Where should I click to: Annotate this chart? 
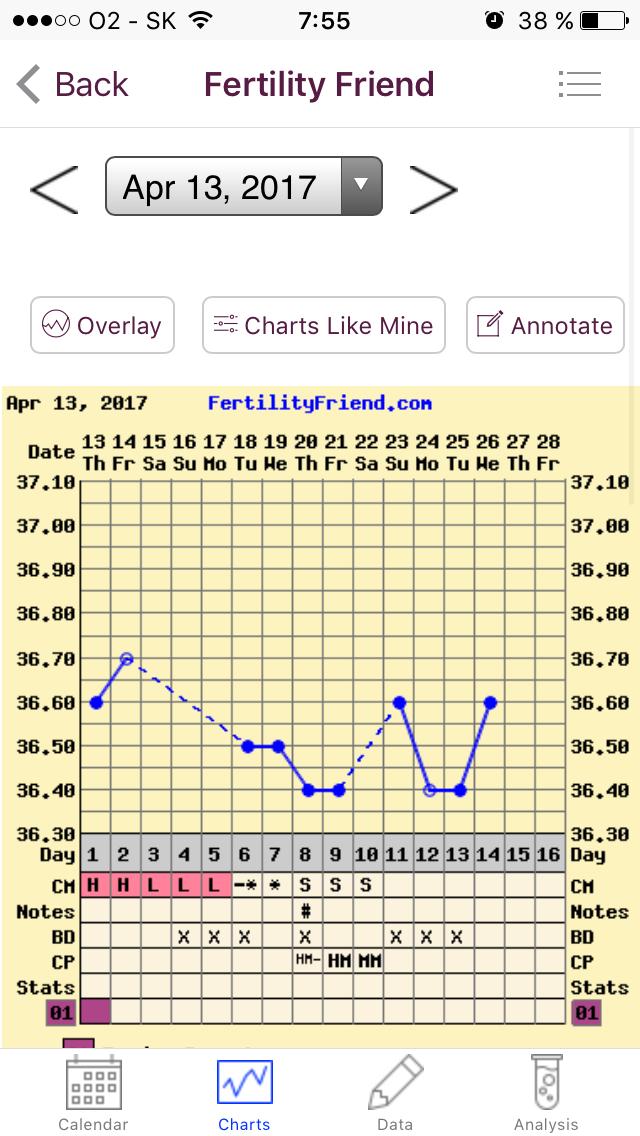click(x=545, y=325)
